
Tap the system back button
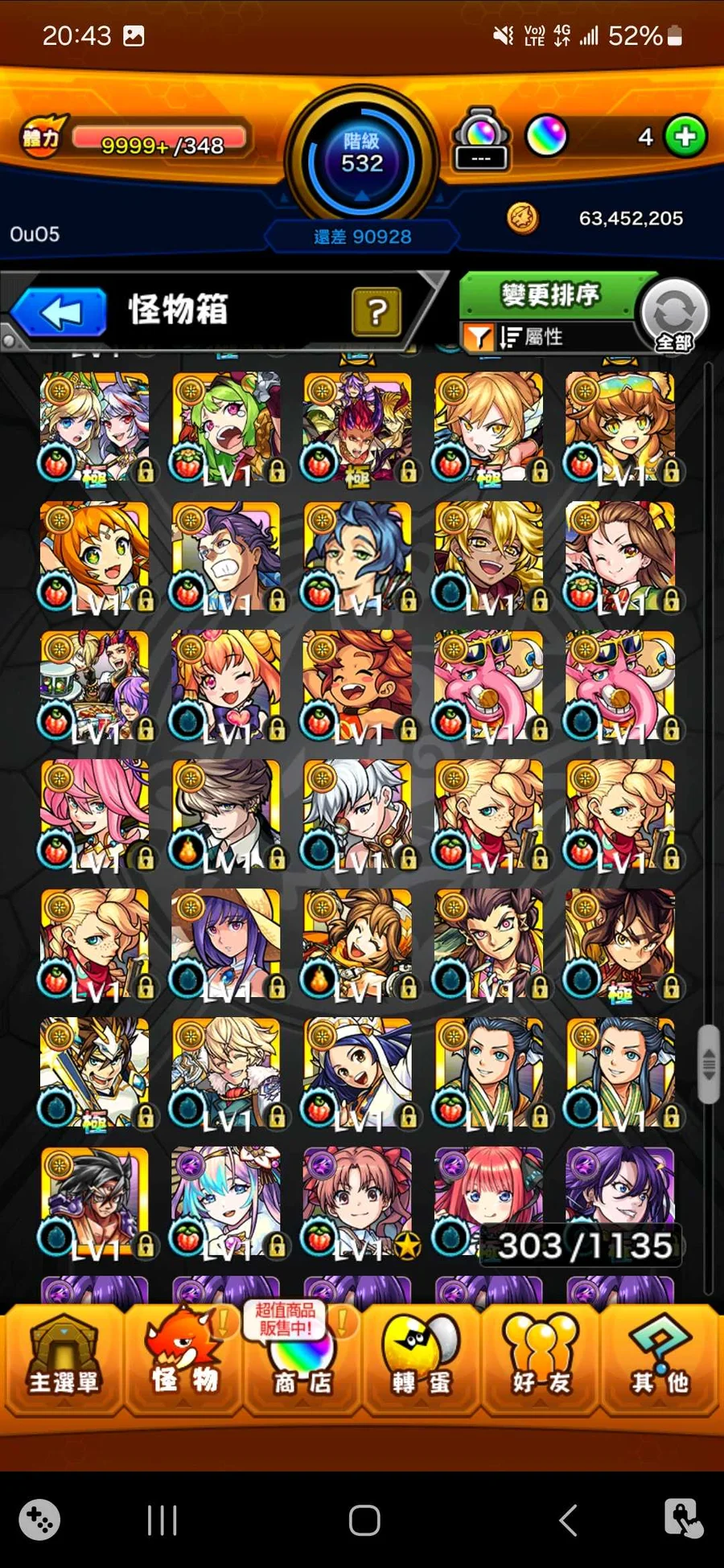click(568, 1520)
